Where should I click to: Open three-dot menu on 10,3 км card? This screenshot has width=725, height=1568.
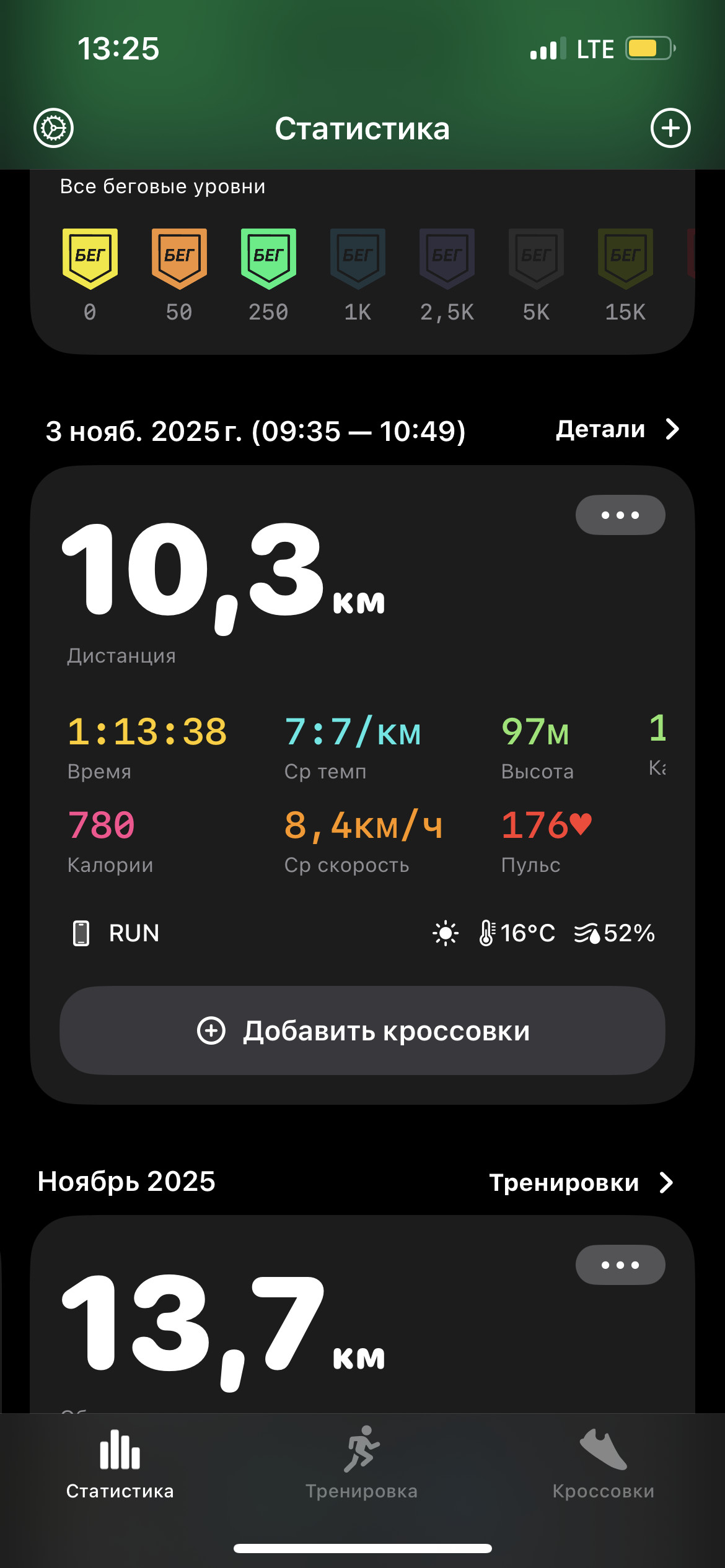(620, 515)
